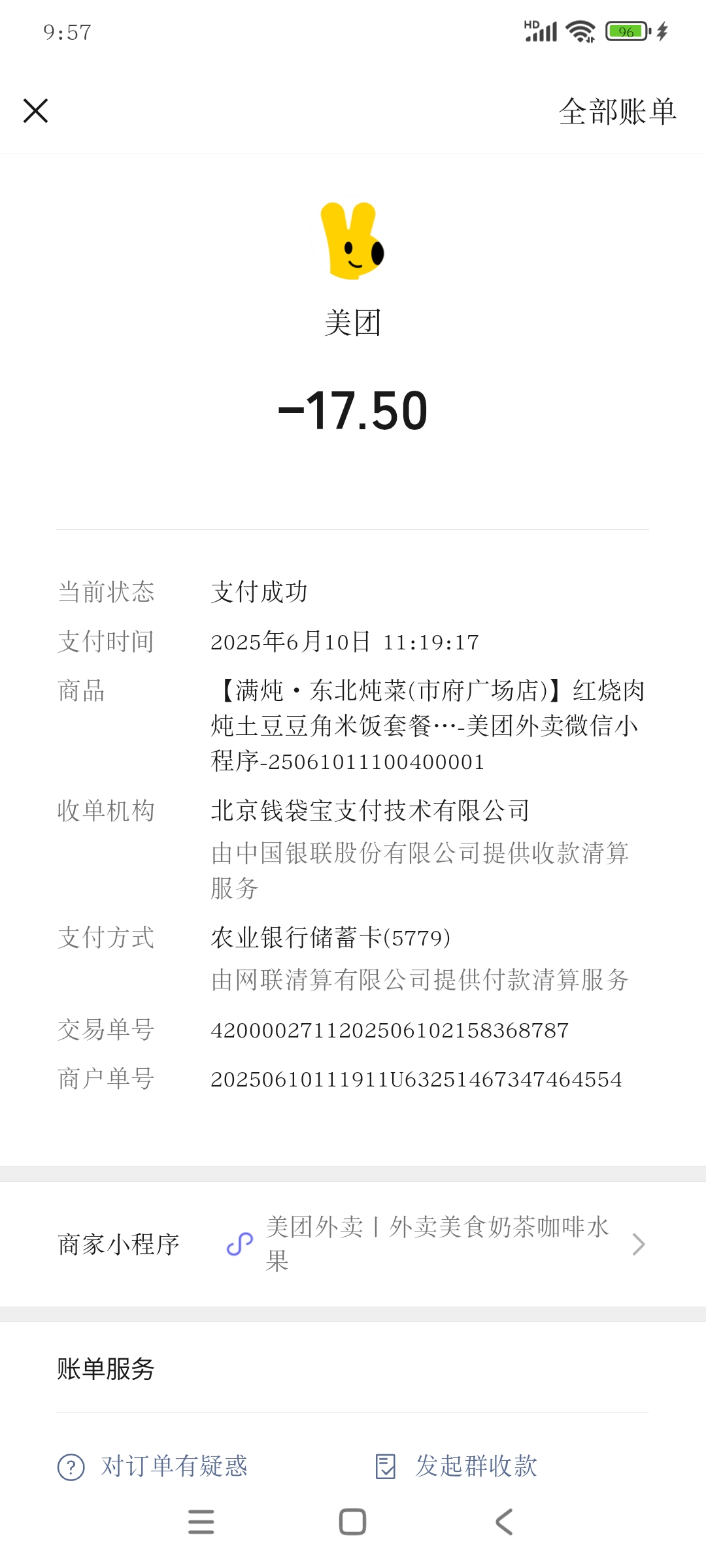
Task: Start 发起群收款 group collection
Action: point(458,1466)
